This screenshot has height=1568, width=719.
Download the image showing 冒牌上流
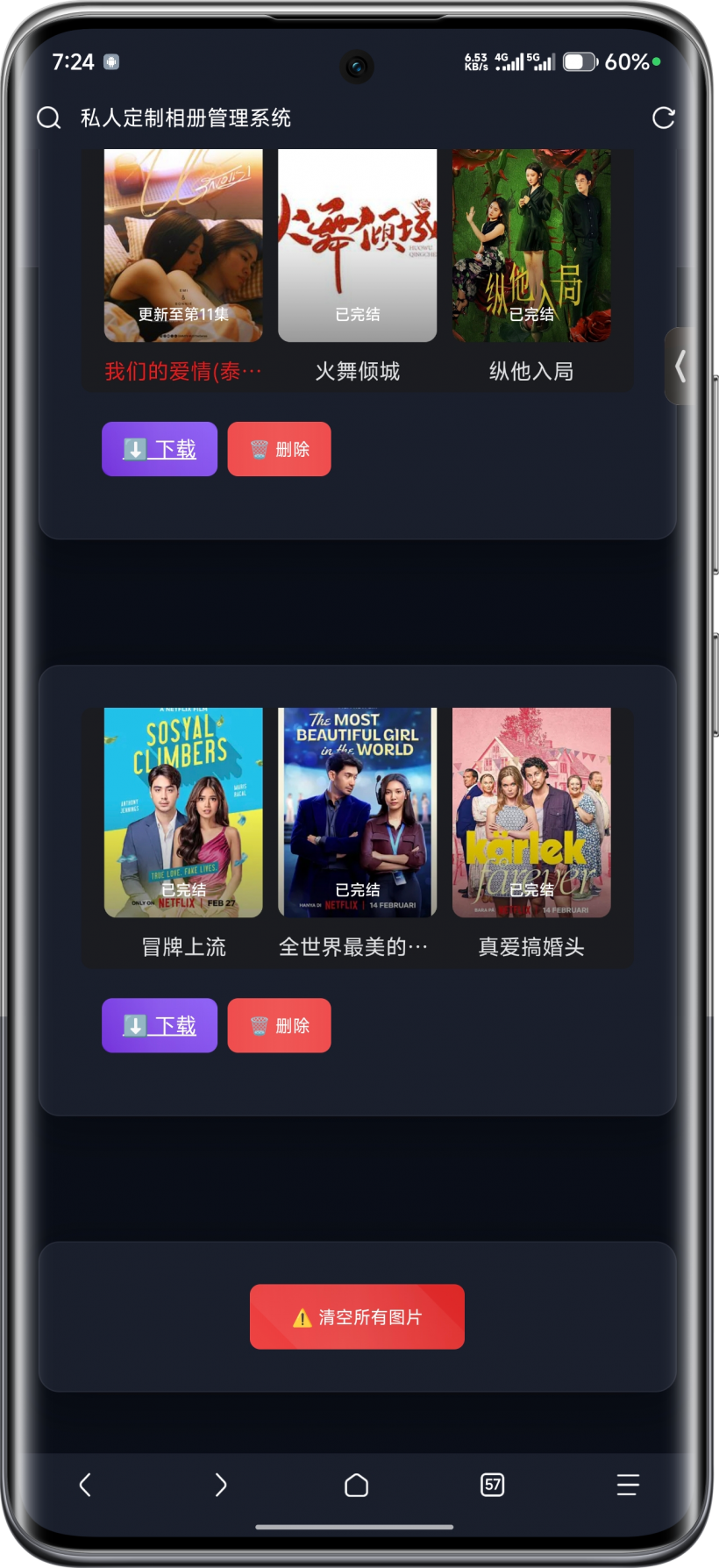(x=160, y=1025)
